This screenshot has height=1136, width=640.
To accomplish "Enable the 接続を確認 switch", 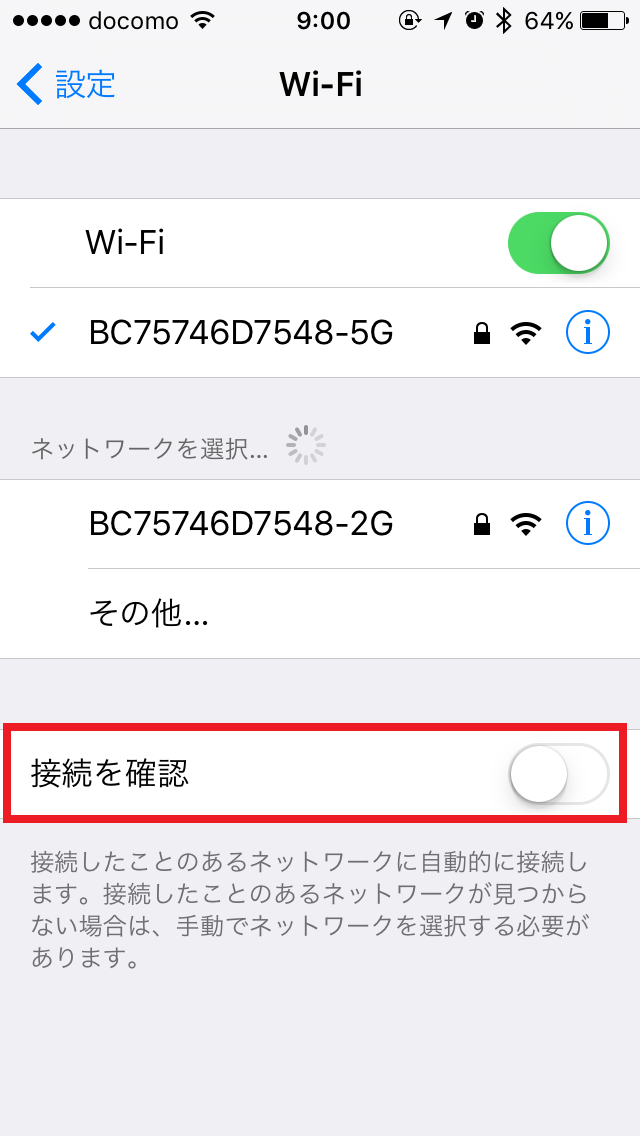I will tap(558, 774).
